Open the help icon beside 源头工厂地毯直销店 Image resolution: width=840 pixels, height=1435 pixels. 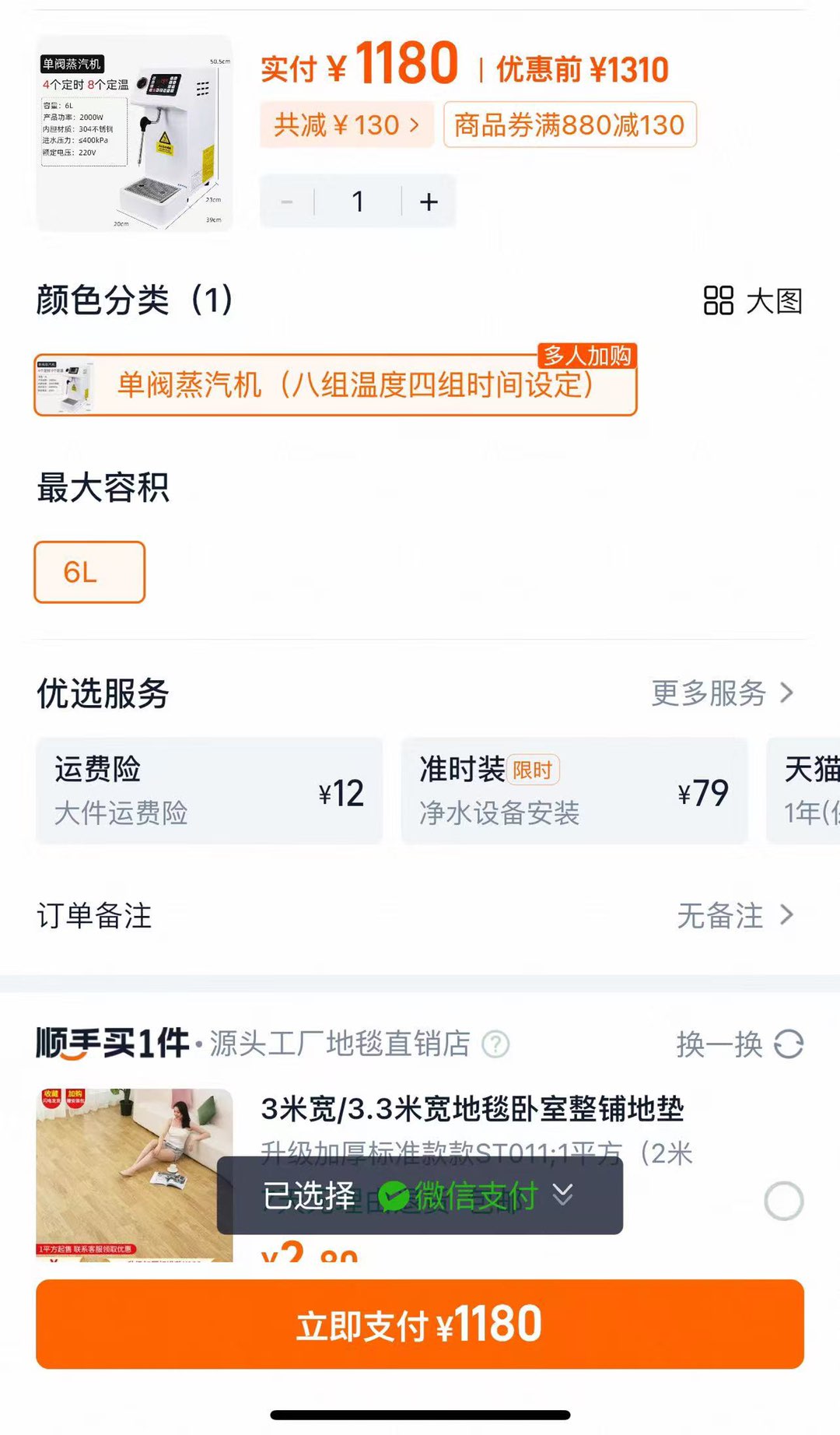[x=495, y=1044]
